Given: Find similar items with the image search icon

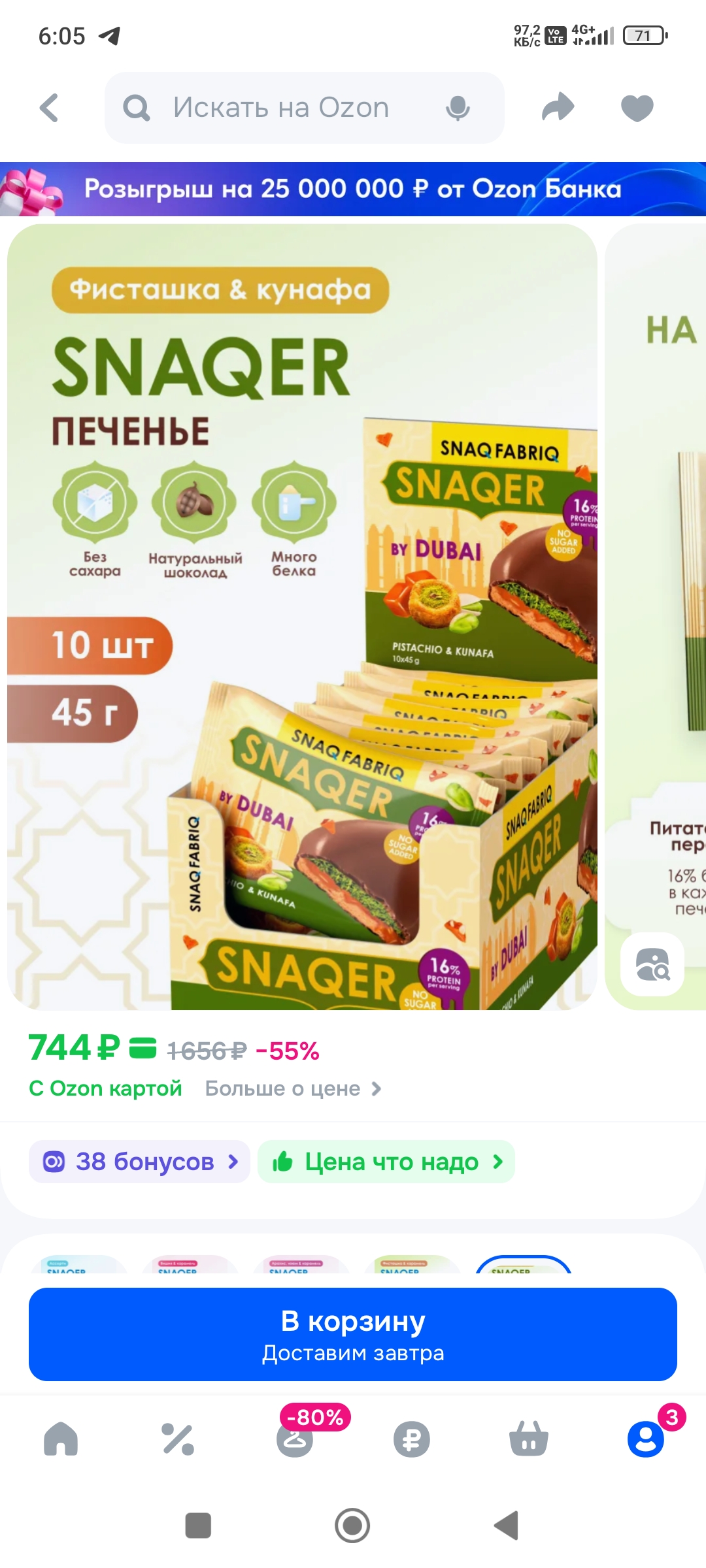Looking at the screenshot, I should (652, 964).
